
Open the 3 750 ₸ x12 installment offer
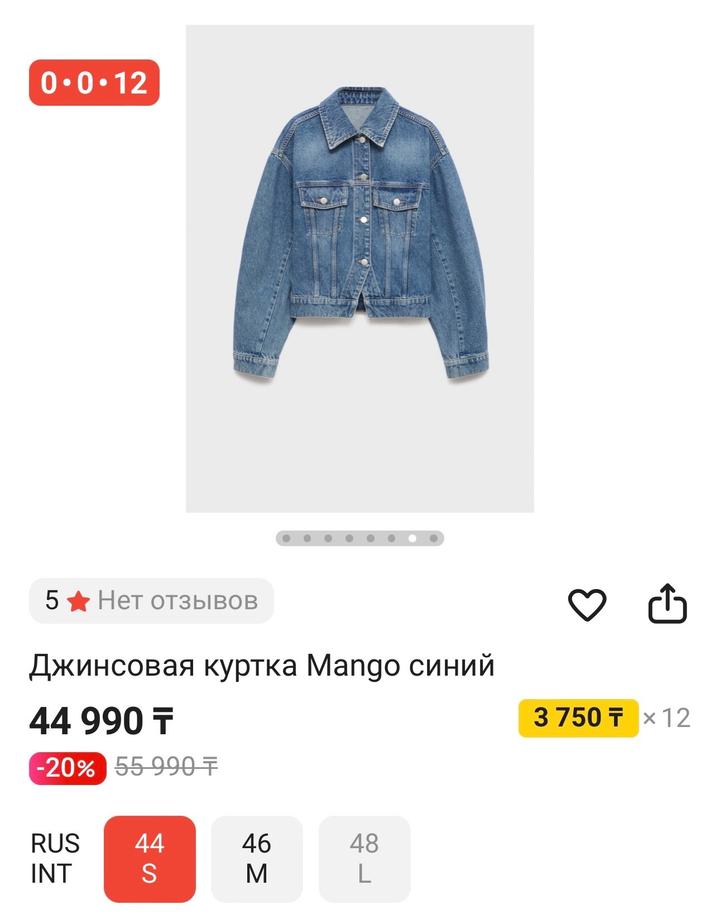point(579,717)
